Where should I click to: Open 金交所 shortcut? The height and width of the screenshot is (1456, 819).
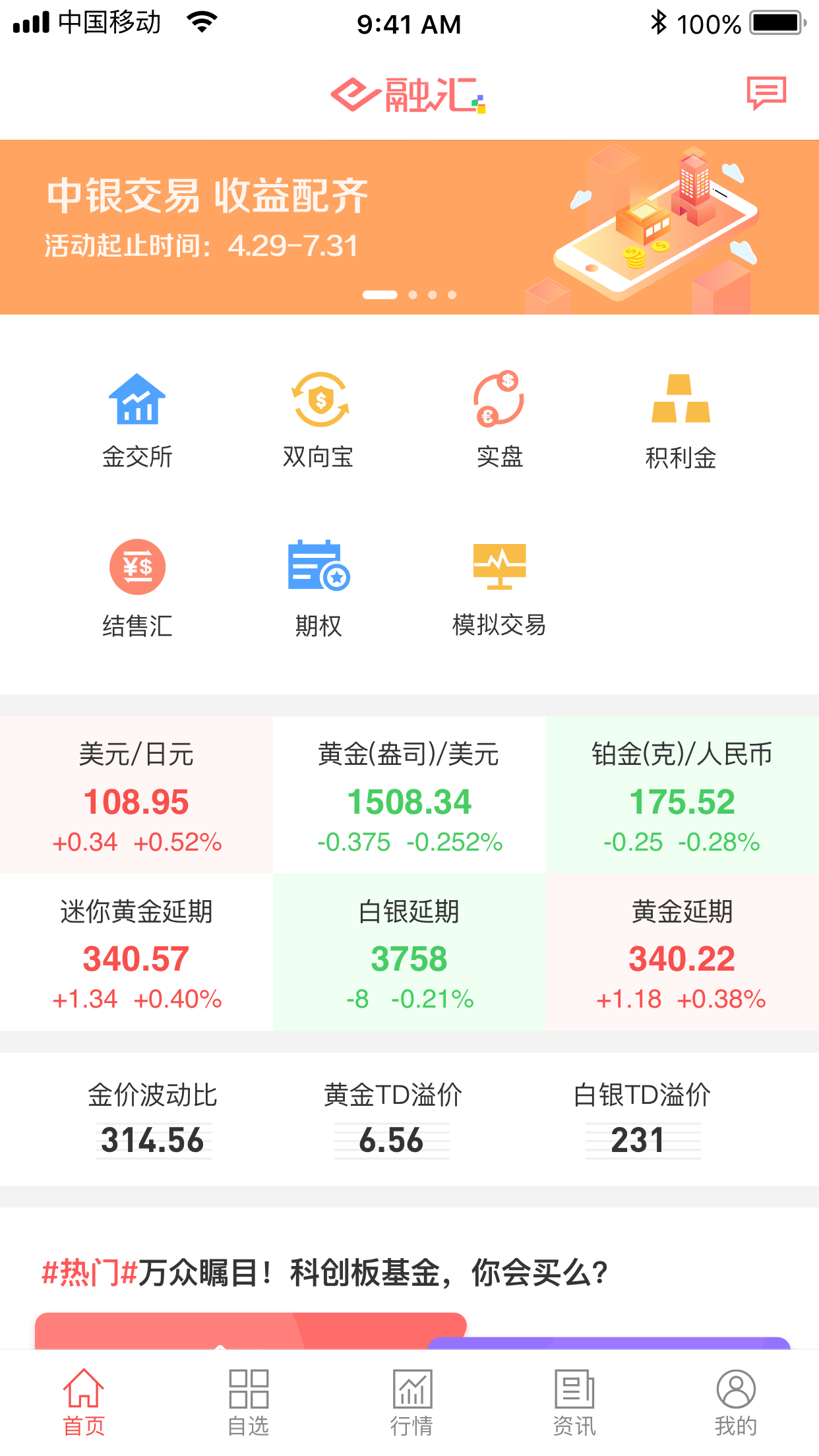point(137,420)
